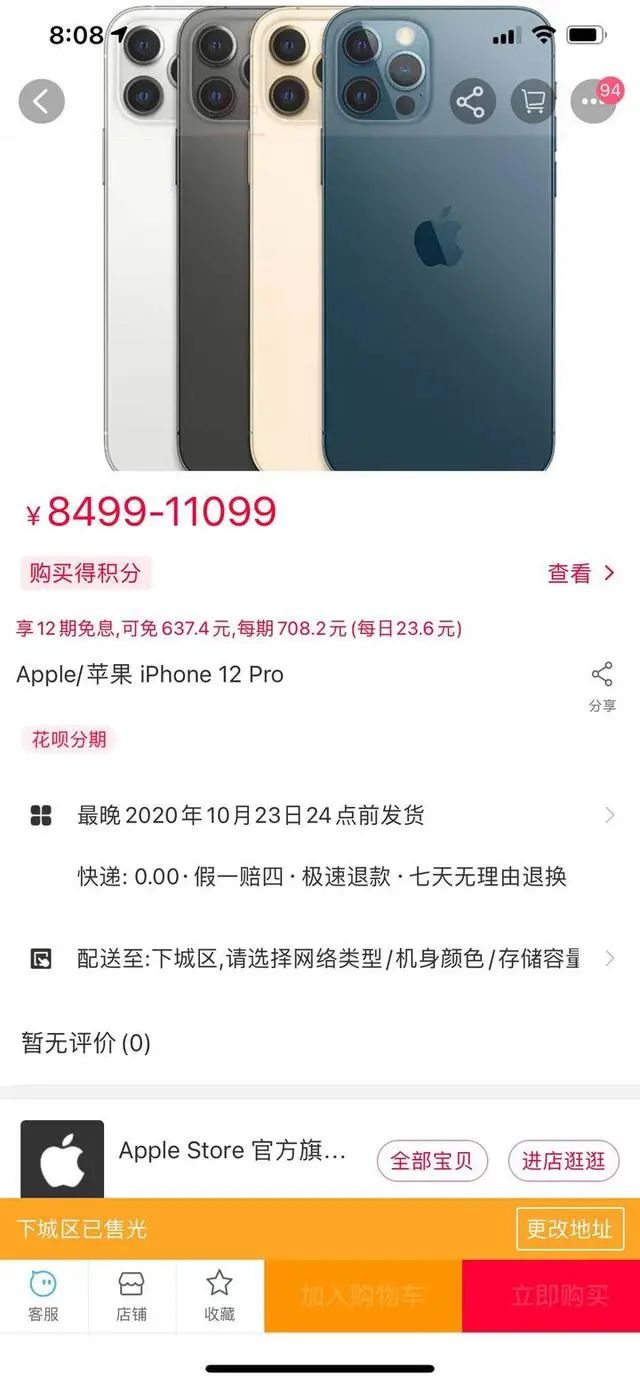Screen dimensions: 640x1385
Task: Go back using the top-left arrow
Action: coord(41,101)
